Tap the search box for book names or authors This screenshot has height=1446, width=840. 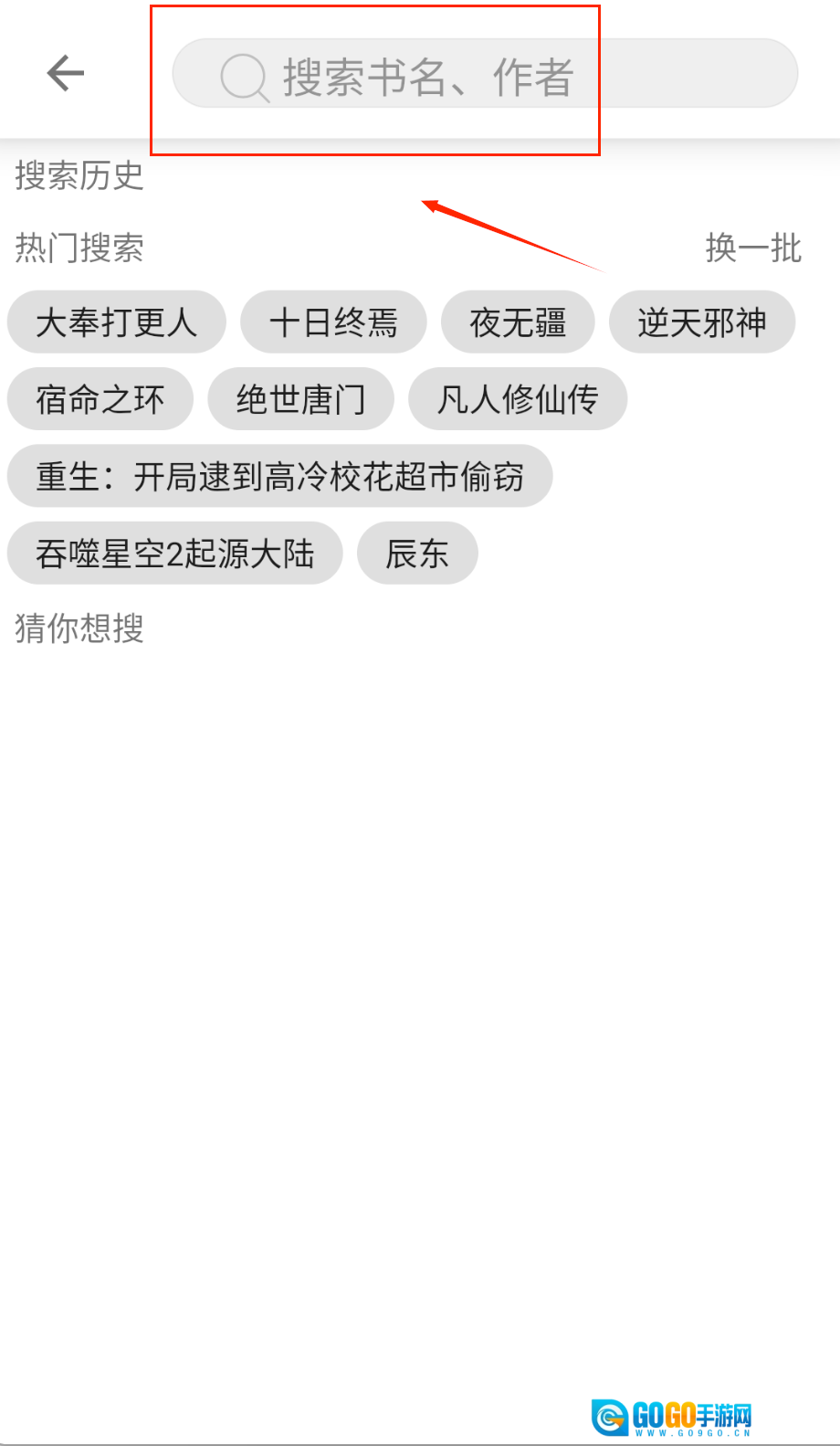[x=484, y=74]
